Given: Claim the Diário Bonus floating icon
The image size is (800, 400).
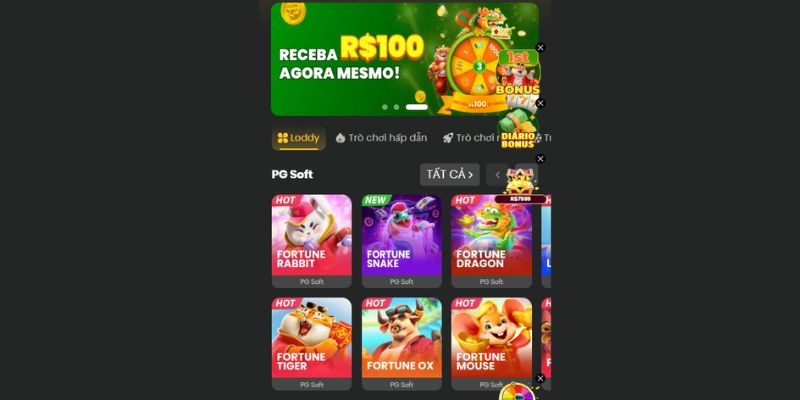Looking at the screenshot, I should [x=518, y=130].
